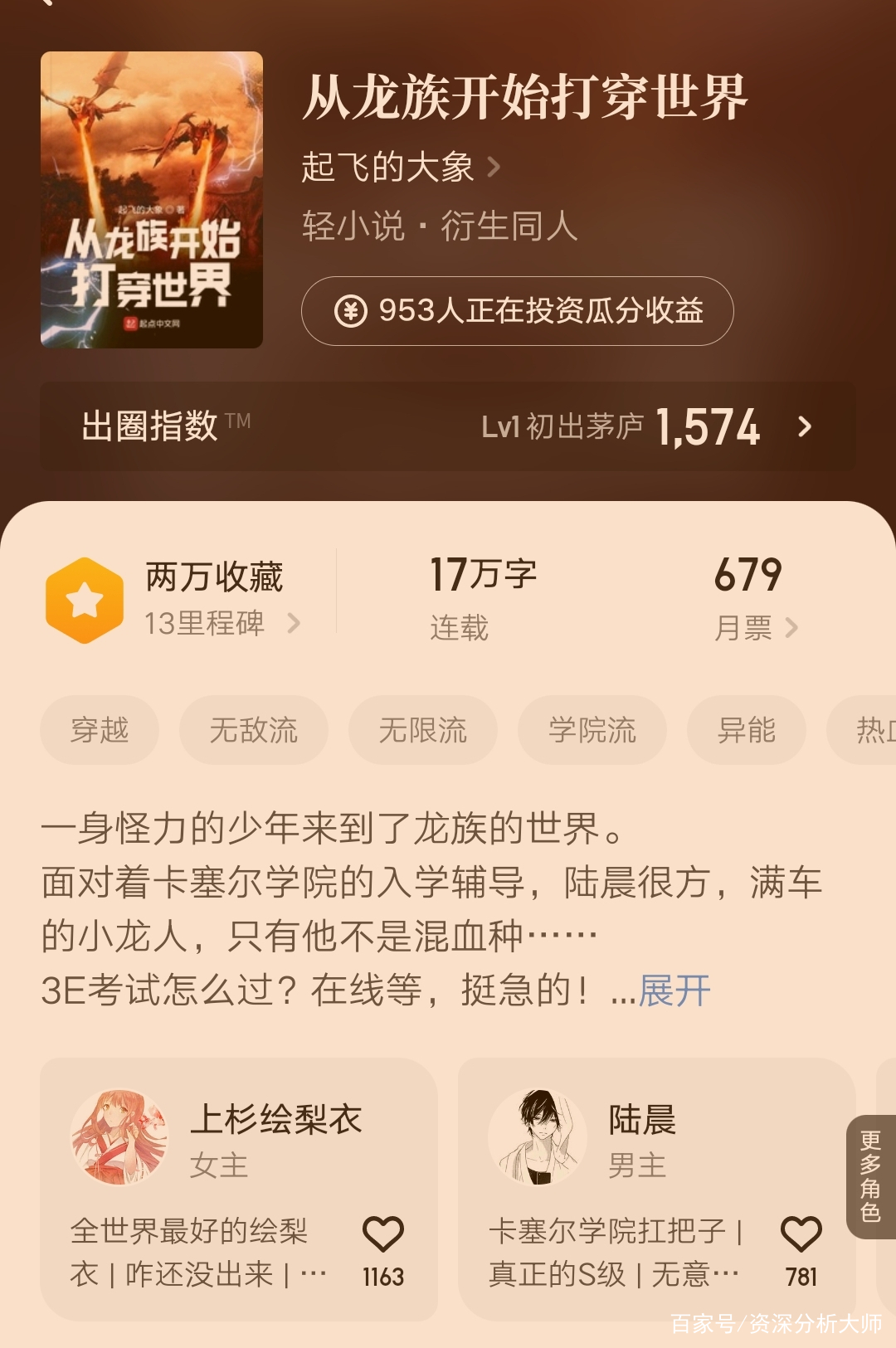Viewport: 896px width, 1348px height.
Task: Select the 异能 tag chip
Action: (x=746, y=730)
